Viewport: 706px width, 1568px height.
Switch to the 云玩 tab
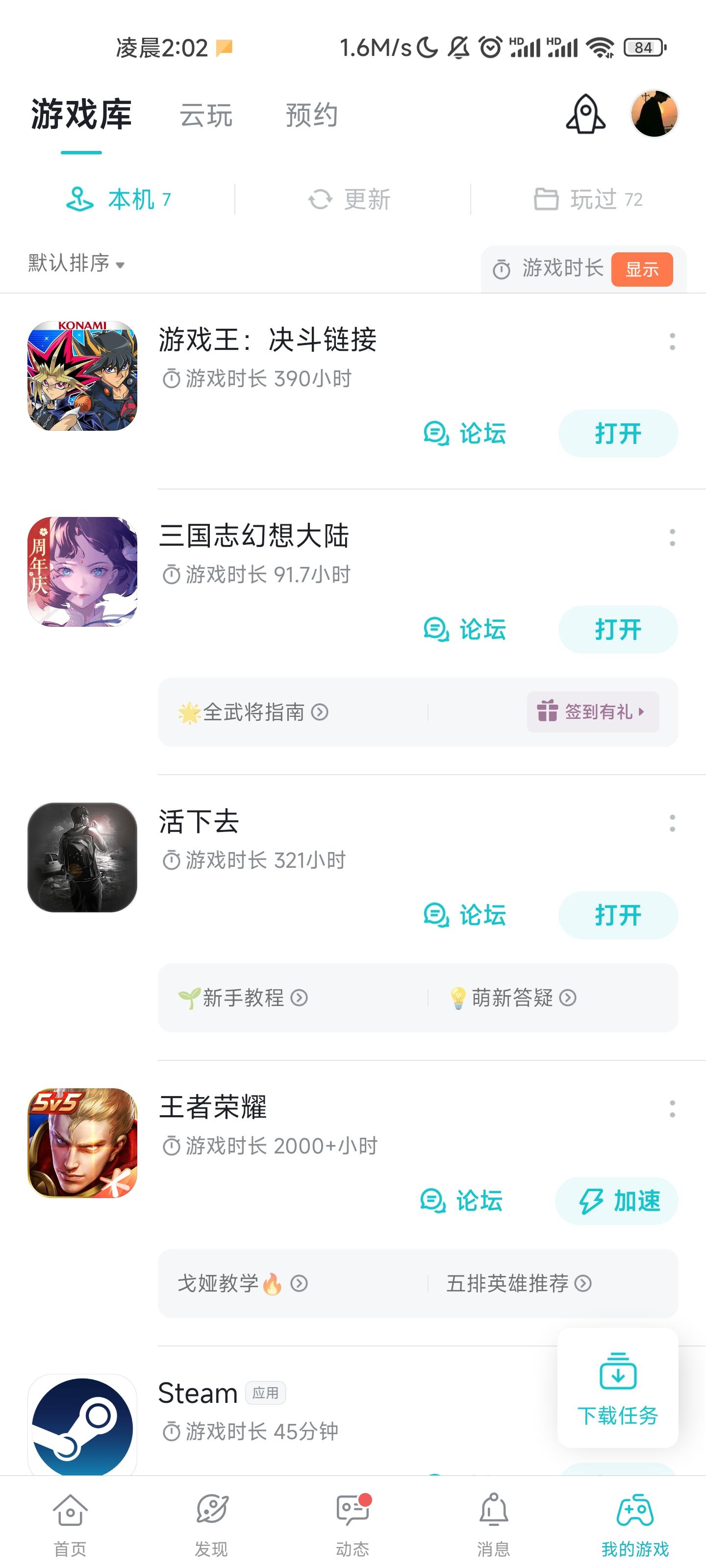[206, 115]
